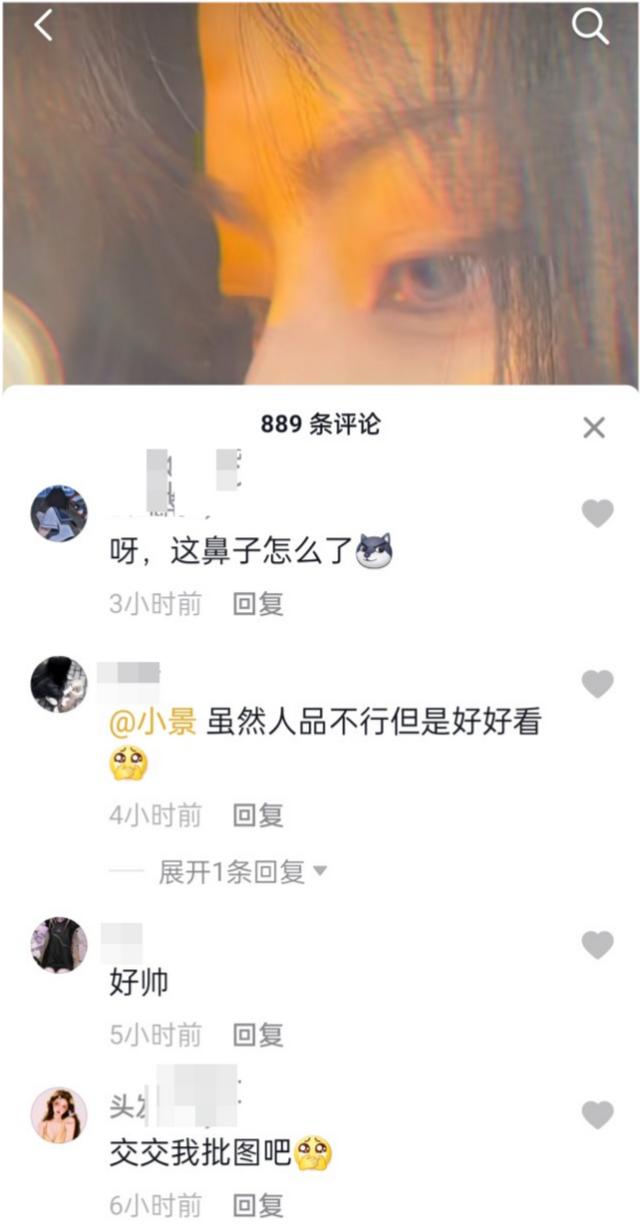
Task: Open avatar of the "交交我批图吧" commenter
Action: (59, 1115)
